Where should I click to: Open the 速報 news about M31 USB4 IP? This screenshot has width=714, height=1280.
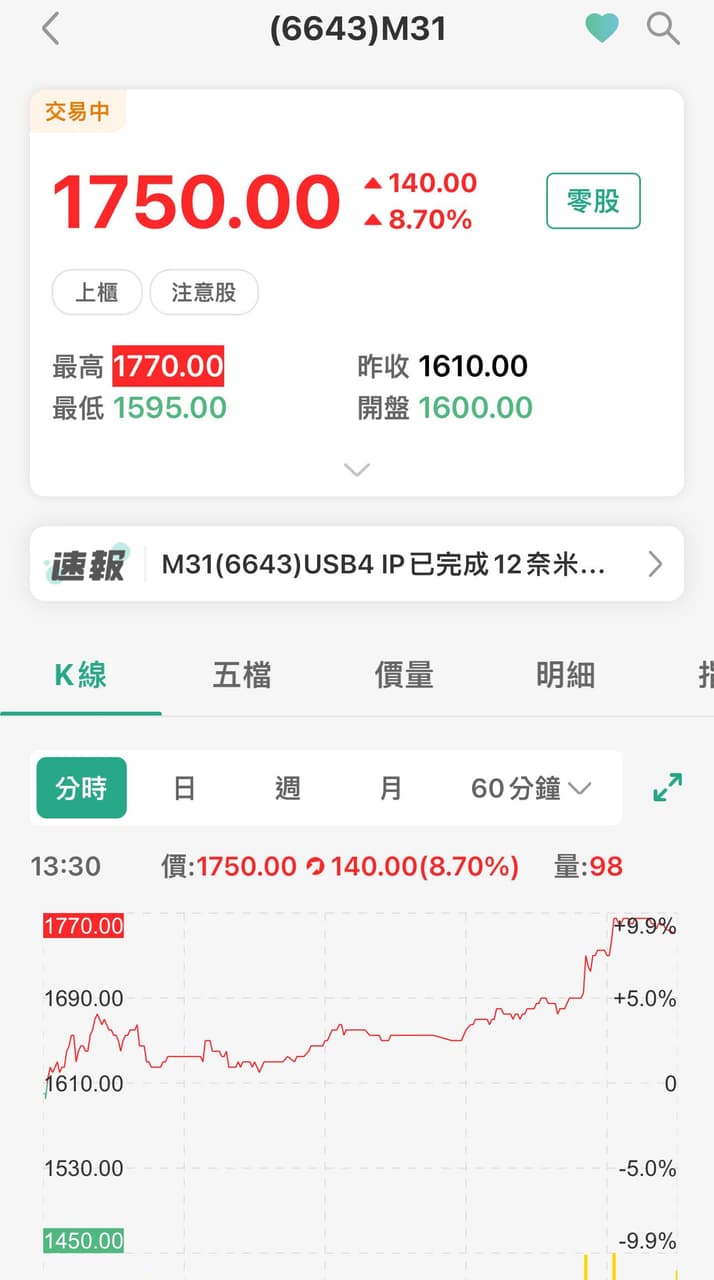[x=357, y=564]
